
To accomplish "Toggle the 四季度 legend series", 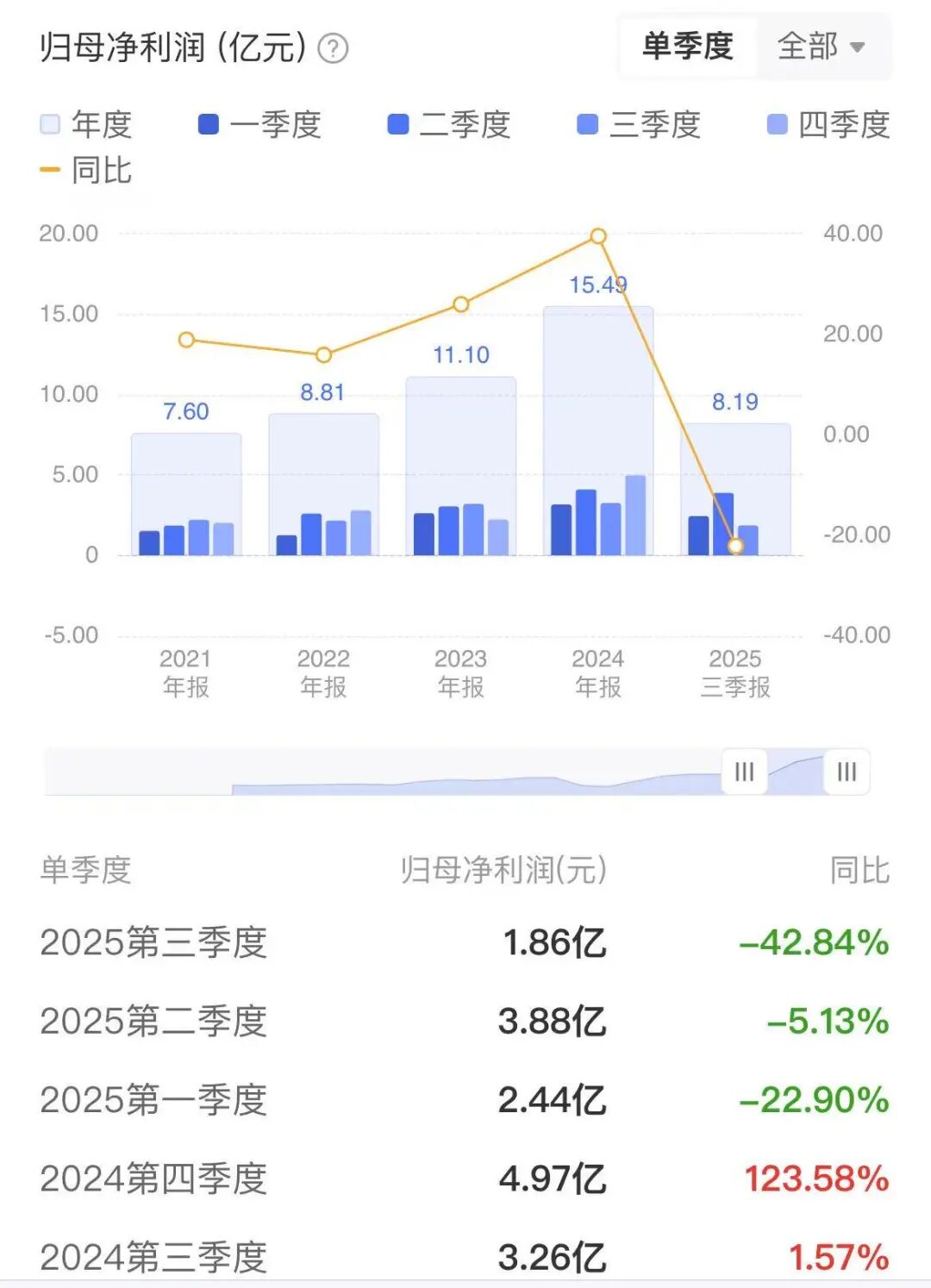I will click(x=828, y=125).
